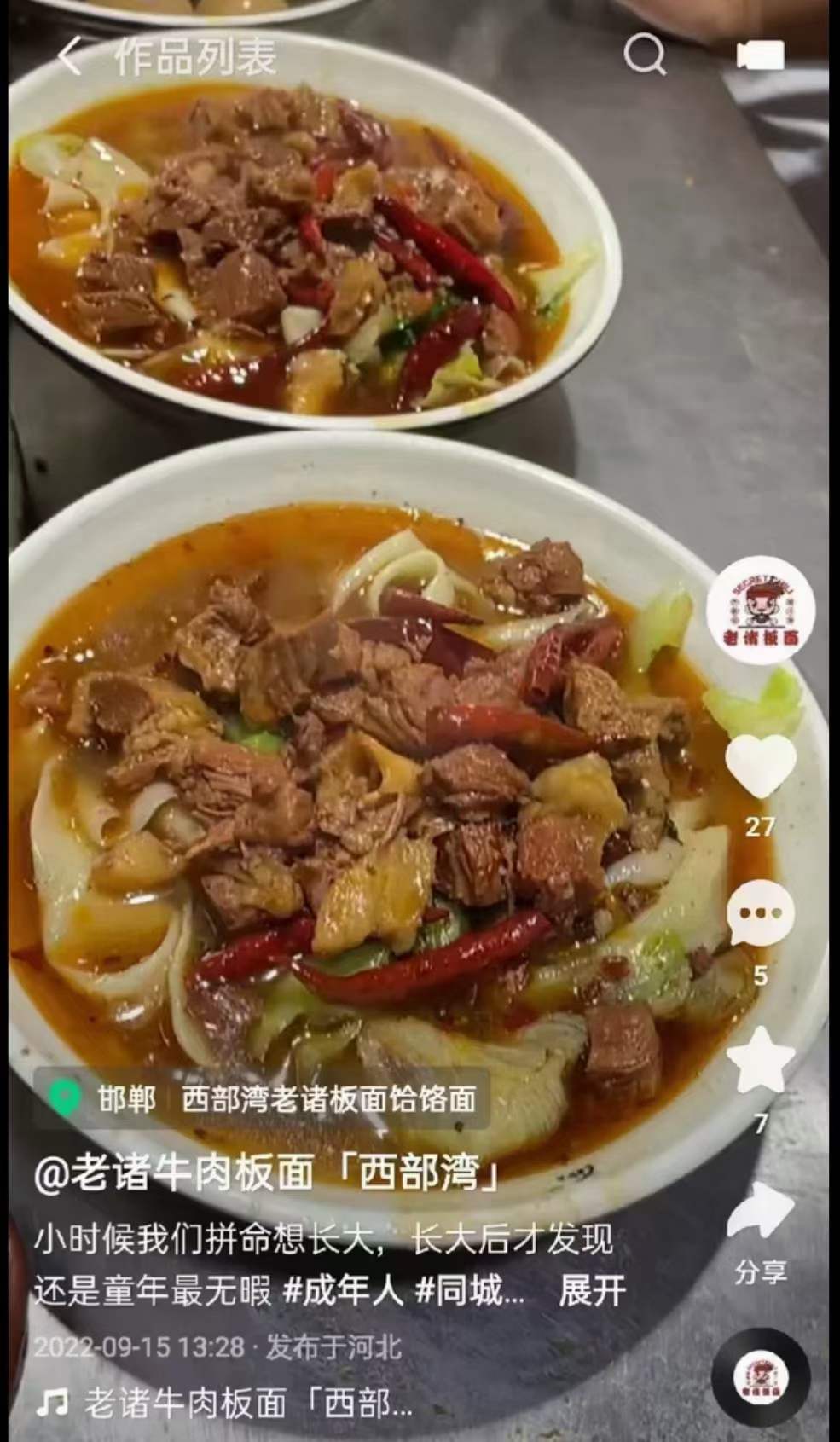Visit profile @老诸牛肉板面「西部湾」
The image size is (840, 1442).
coord(264,1172)
